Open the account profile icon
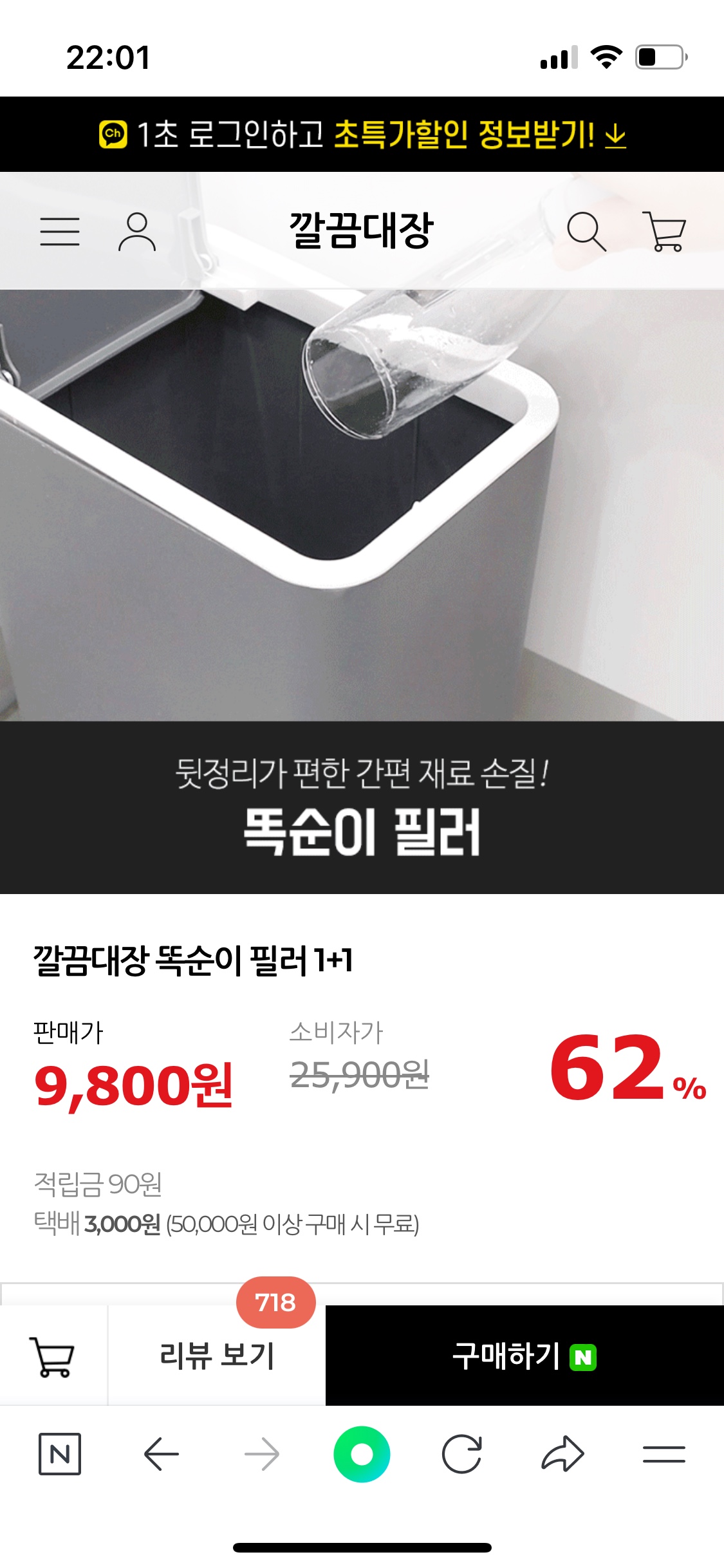 (137, 232)
